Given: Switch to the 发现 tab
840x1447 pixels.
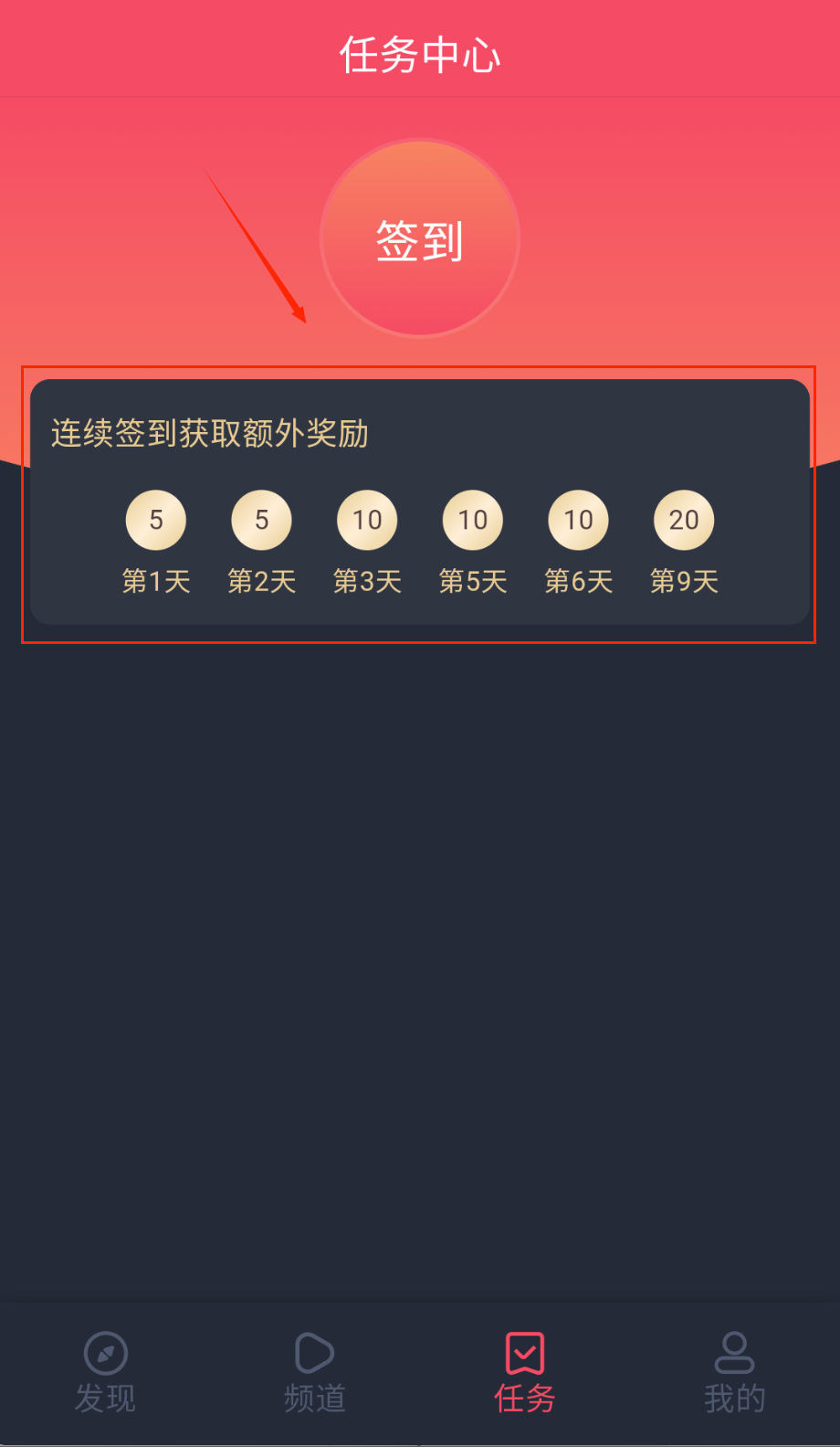Looking at the screenshot, I should [105, 1372].
